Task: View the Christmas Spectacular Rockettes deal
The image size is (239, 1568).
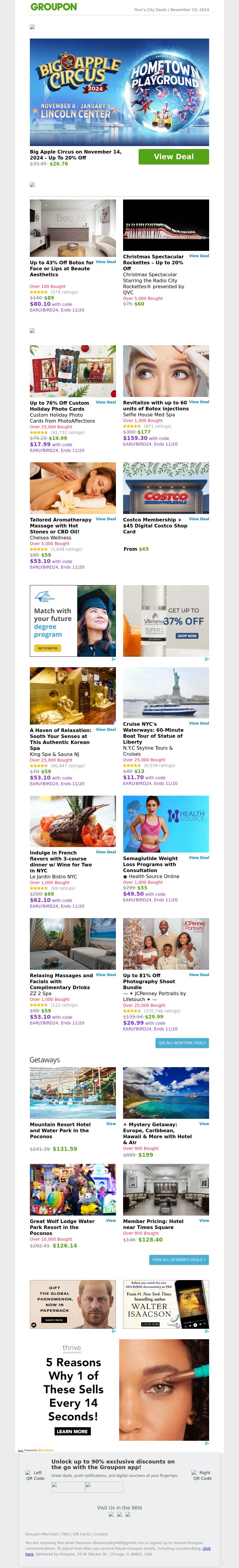Action: click(198, 256)
